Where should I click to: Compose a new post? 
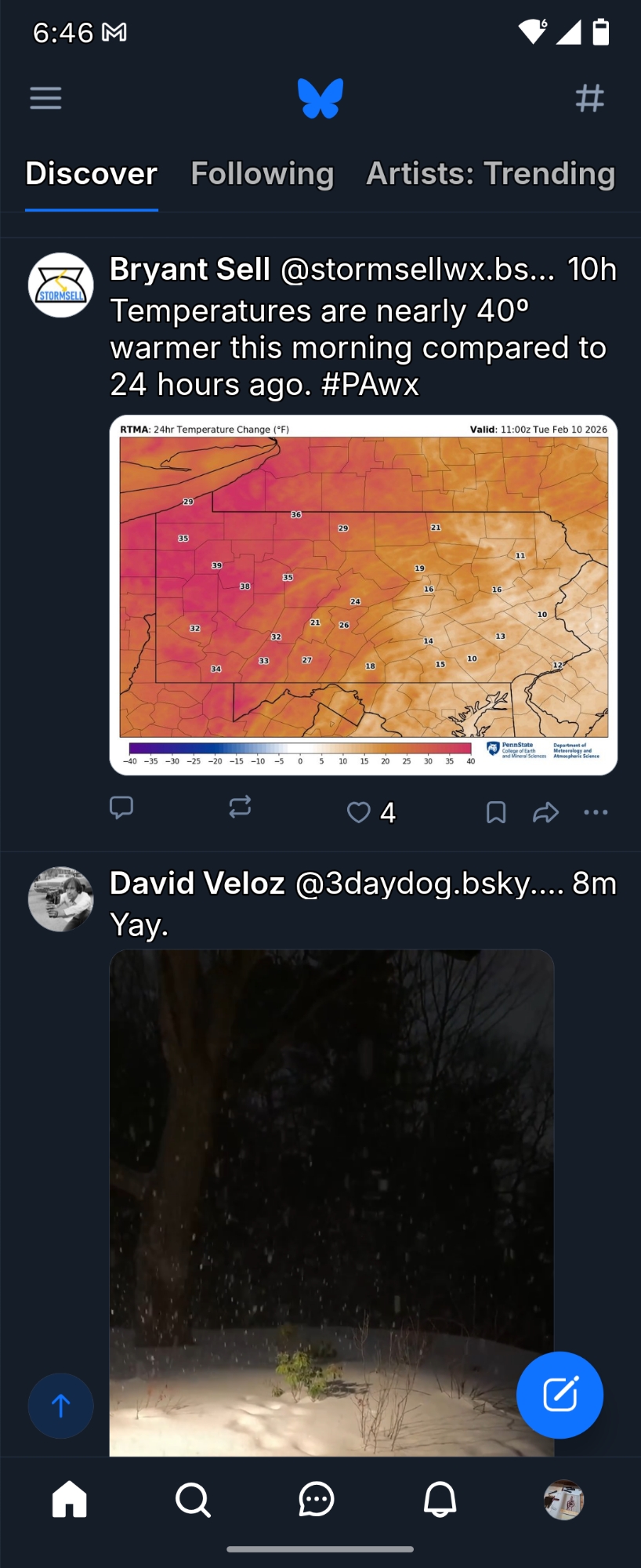click(x=560, y=1395)
